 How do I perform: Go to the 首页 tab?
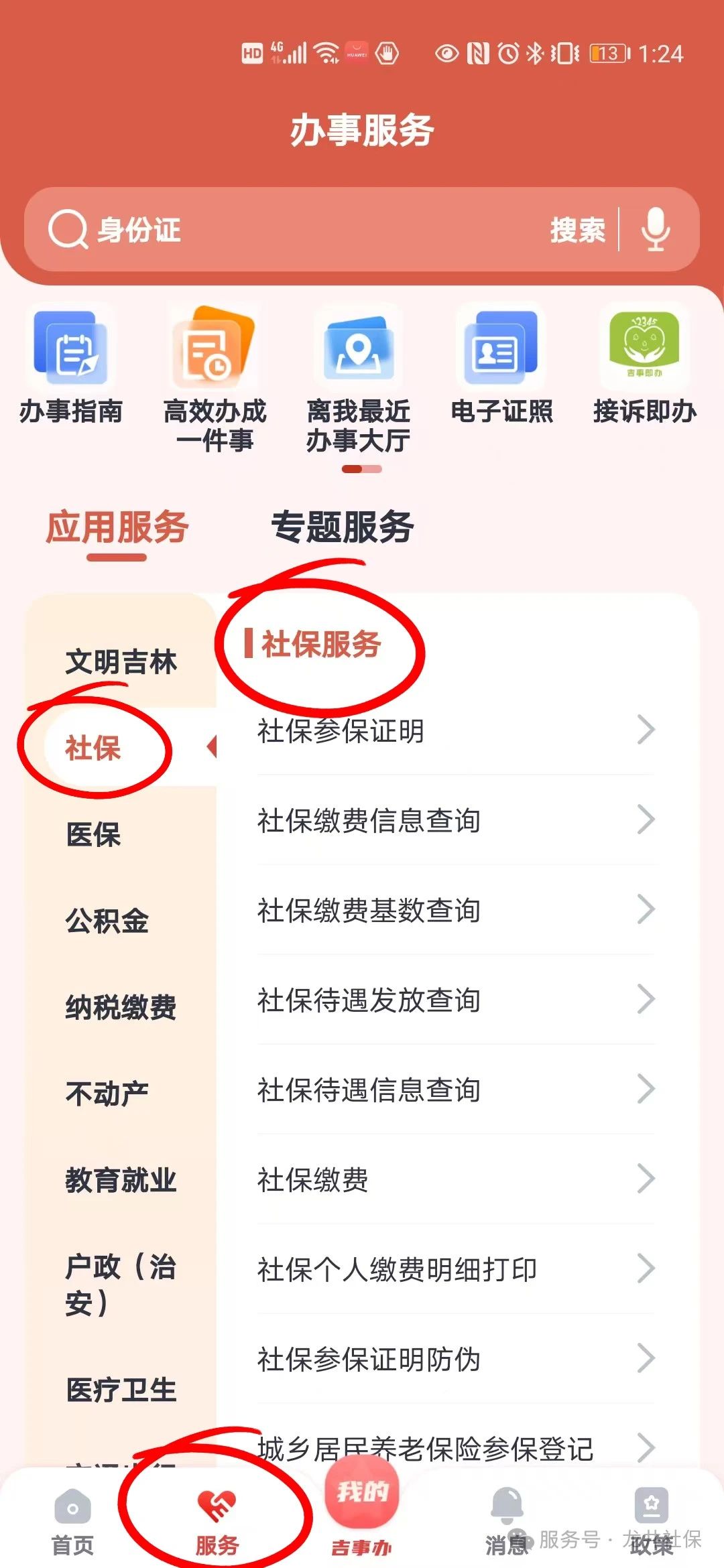(72, 1525)
